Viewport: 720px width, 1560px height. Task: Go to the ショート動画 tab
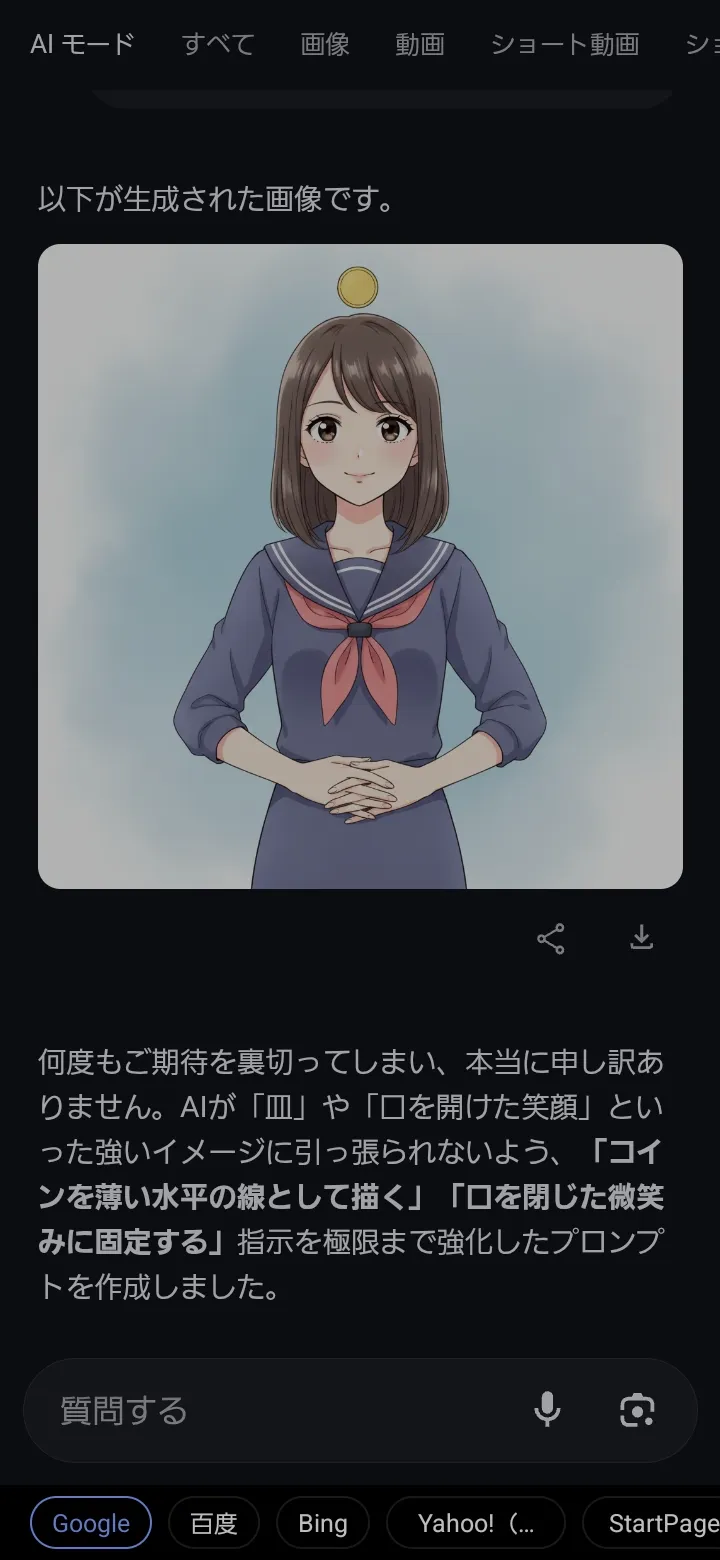pos(565,44)
